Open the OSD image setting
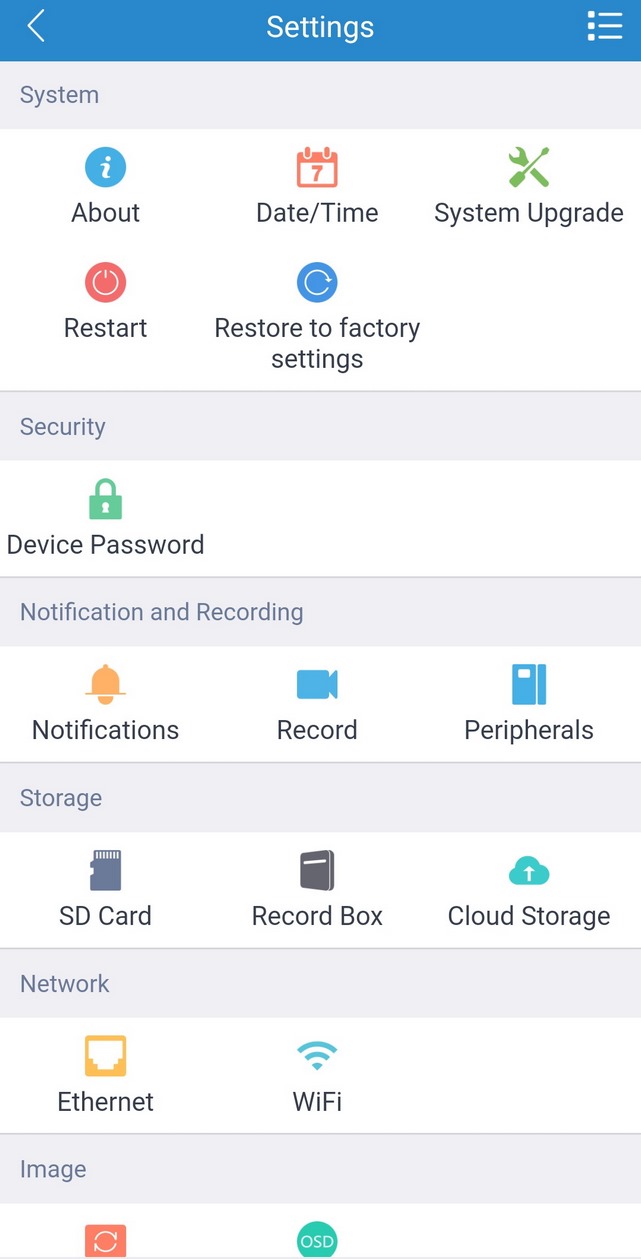The height and width of the screenshot is (1259, 641). [317, 1241]
